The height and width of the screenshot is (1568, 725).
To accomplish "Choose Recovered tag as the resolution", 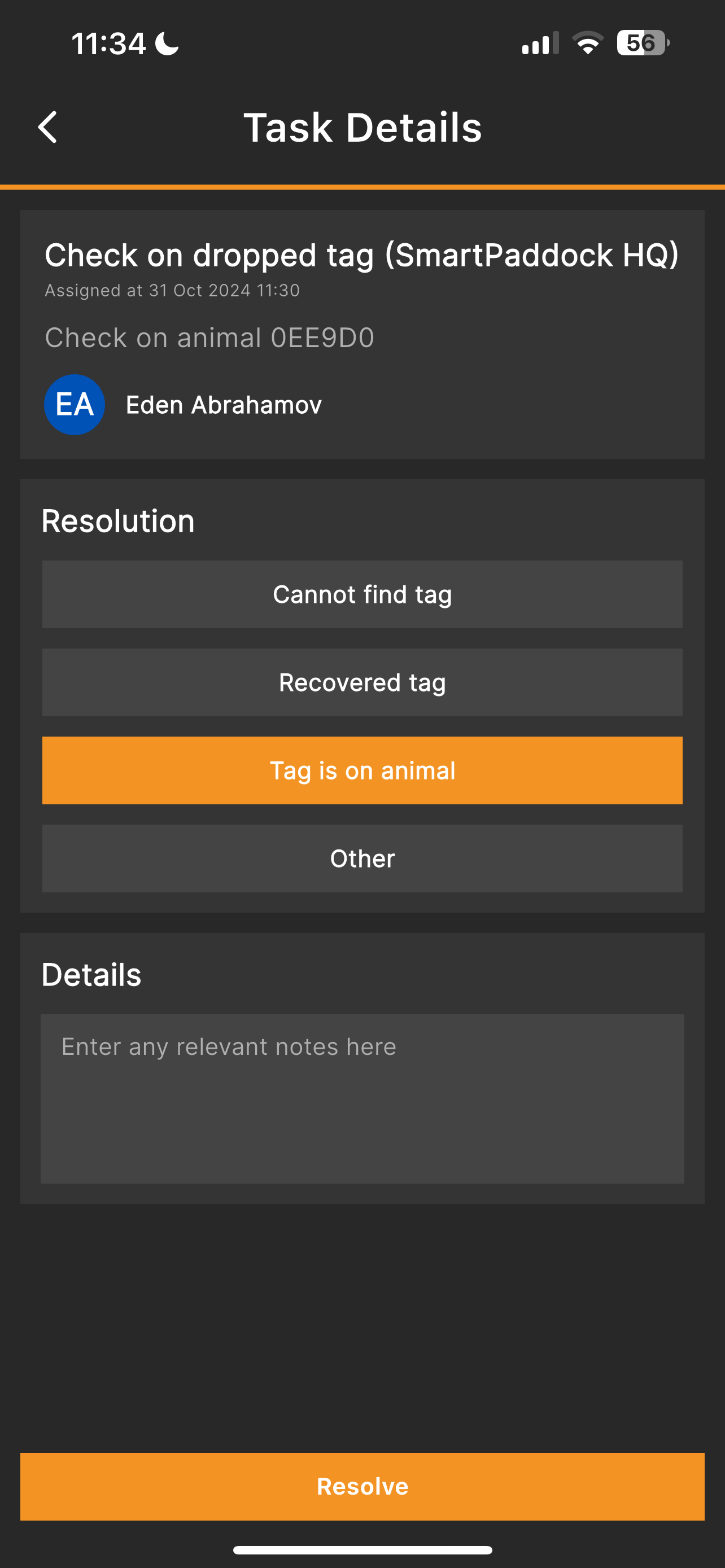I will click(362, 682).
